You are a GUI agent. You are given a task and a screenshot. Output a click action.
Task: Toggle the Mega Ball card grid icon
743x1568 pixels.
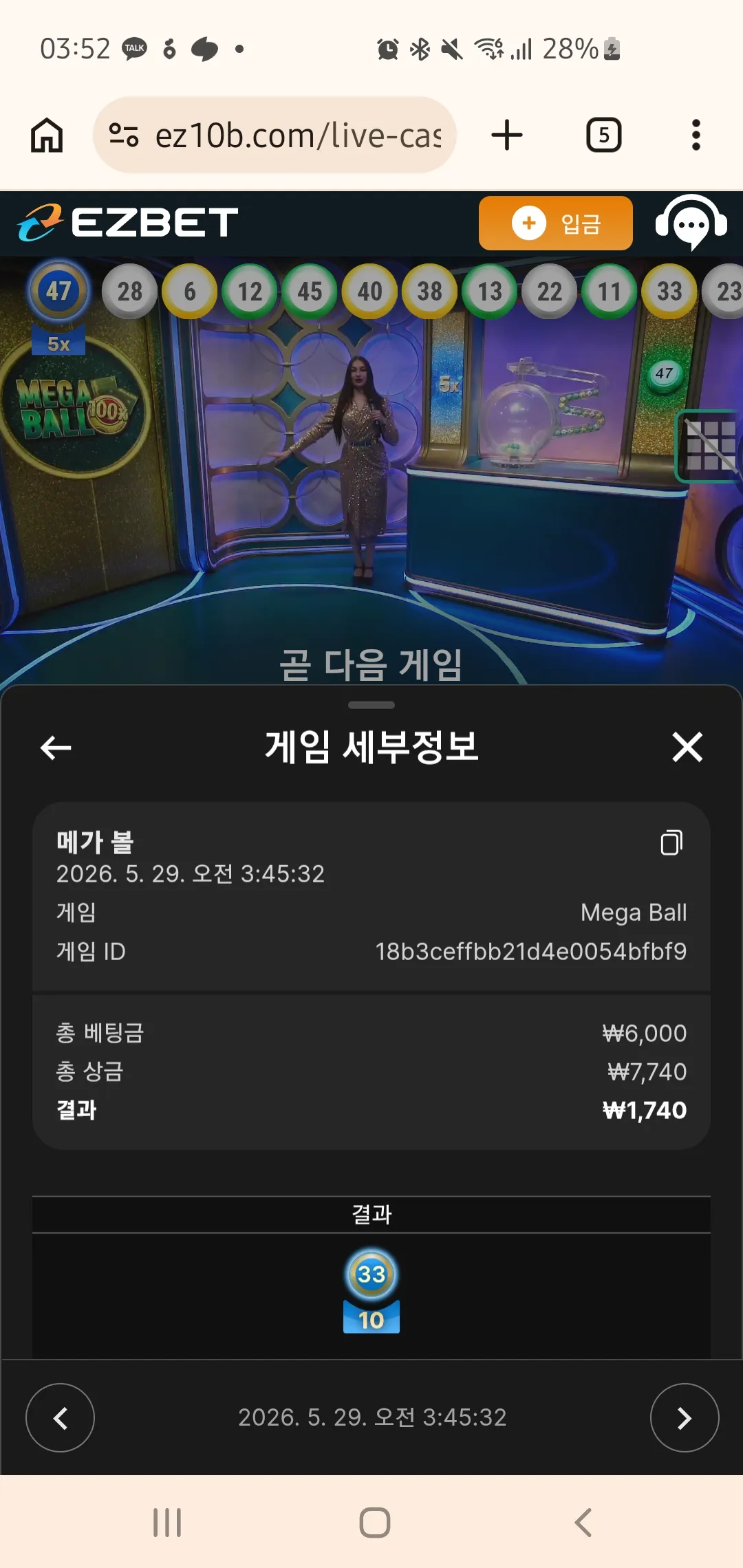point(711,446)
